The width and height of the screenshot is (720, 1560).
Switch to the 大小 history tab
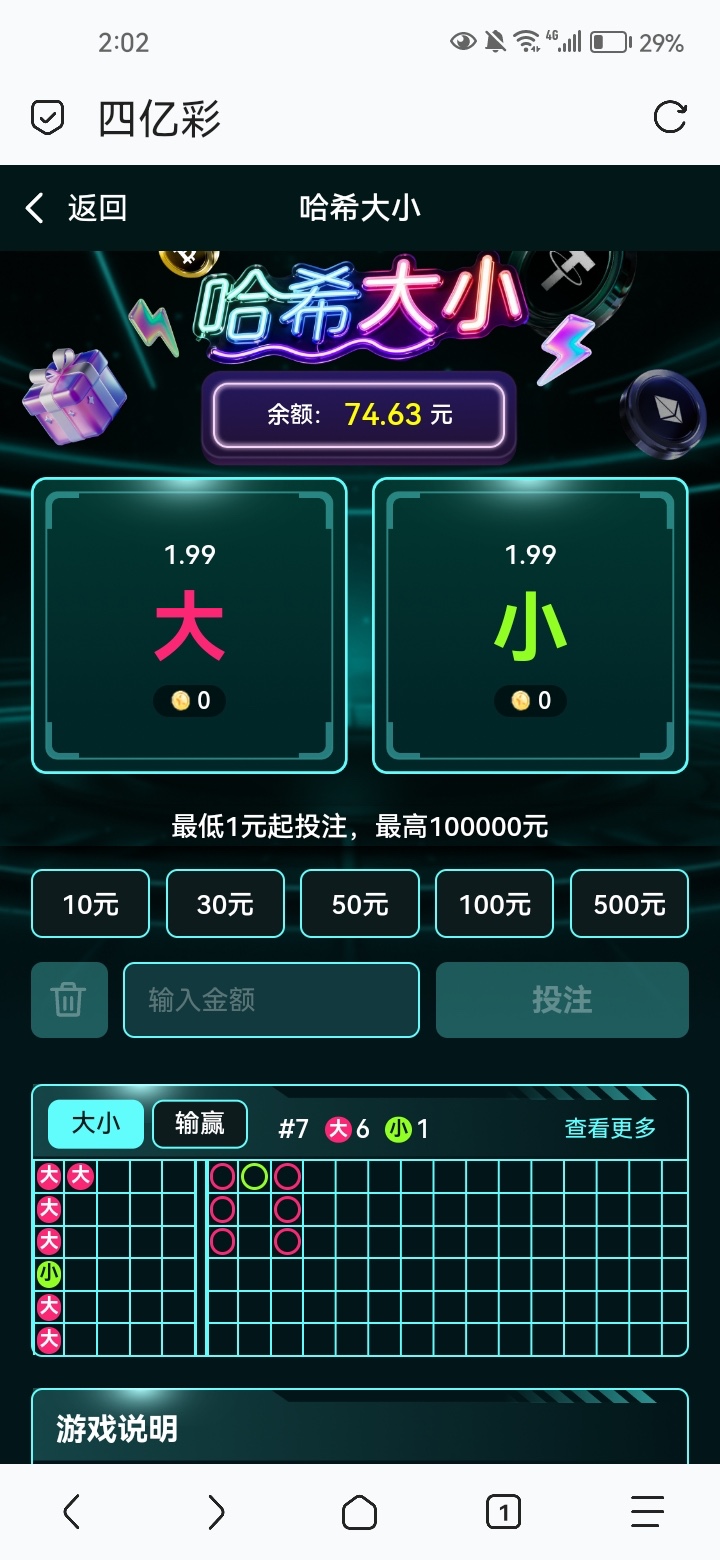pyautogui.click(x=96, y=1124)
